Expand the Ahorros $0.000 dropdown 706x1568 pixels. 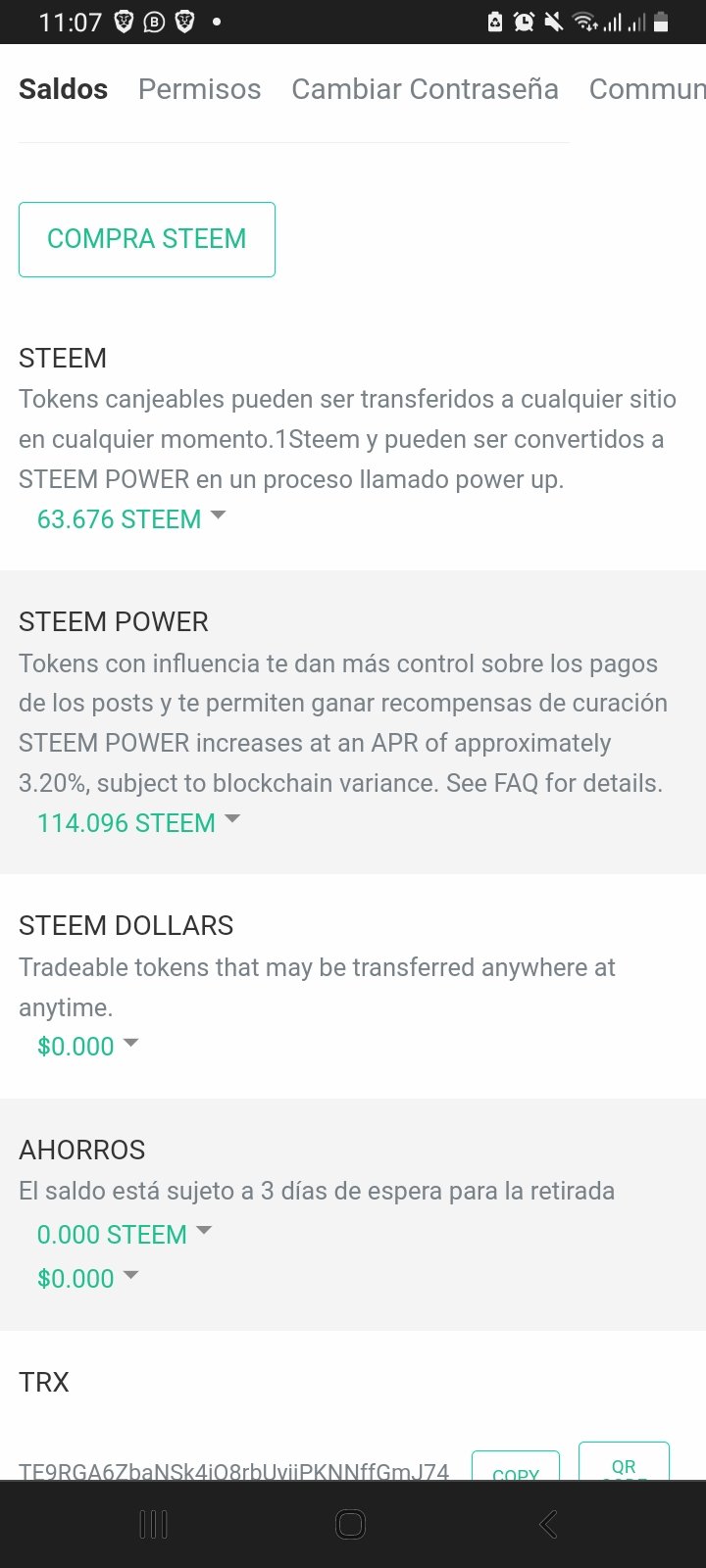(87, 1279)
